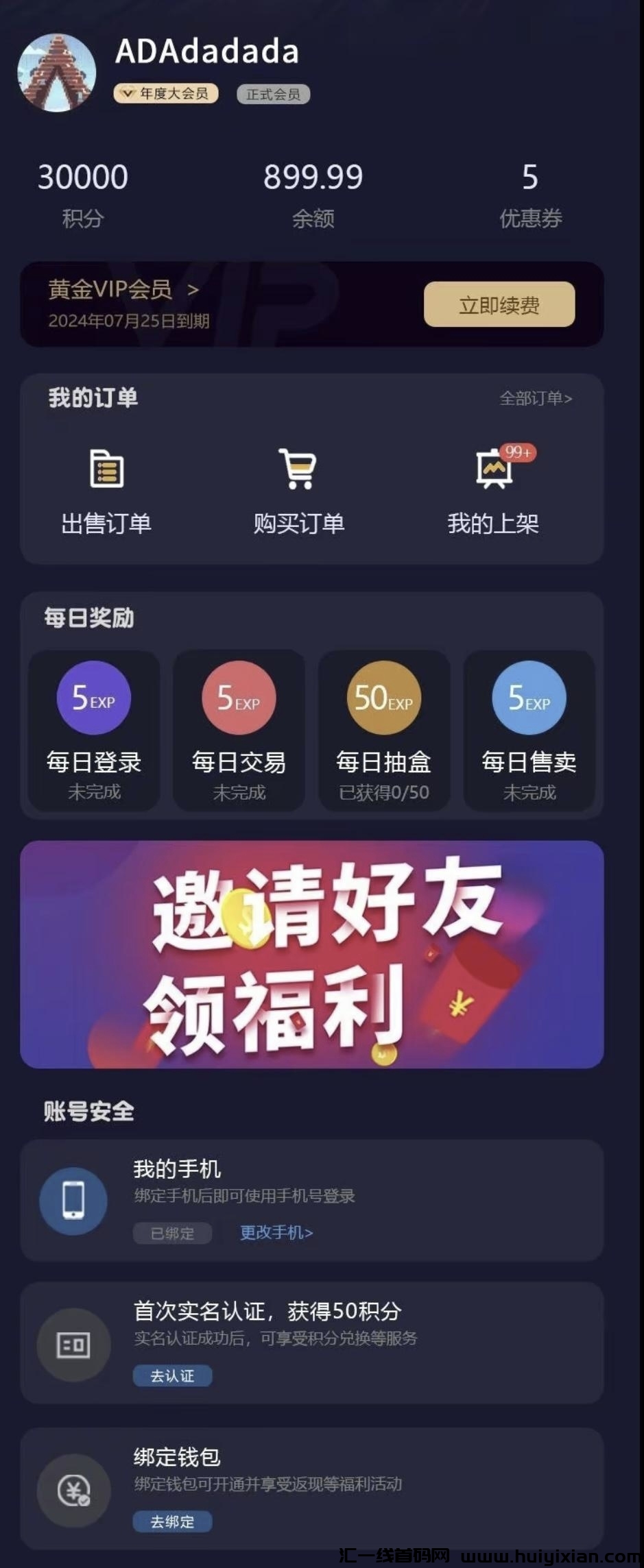Click the 50 EXP circle for 每日抽盒
The image size is (644, 1568).
pyautogui.click(x=384, y=697)
